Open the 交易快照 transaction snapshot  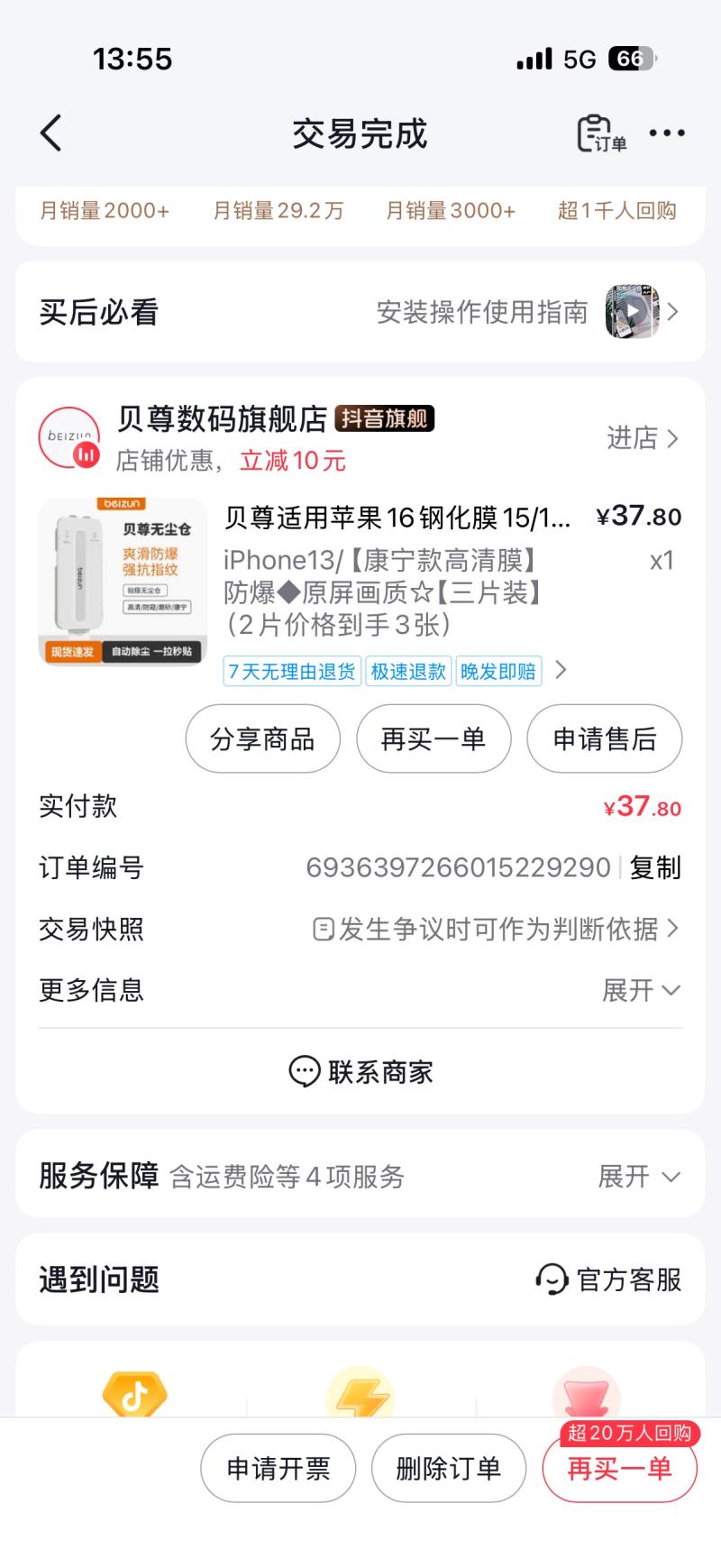pos(494,929)
